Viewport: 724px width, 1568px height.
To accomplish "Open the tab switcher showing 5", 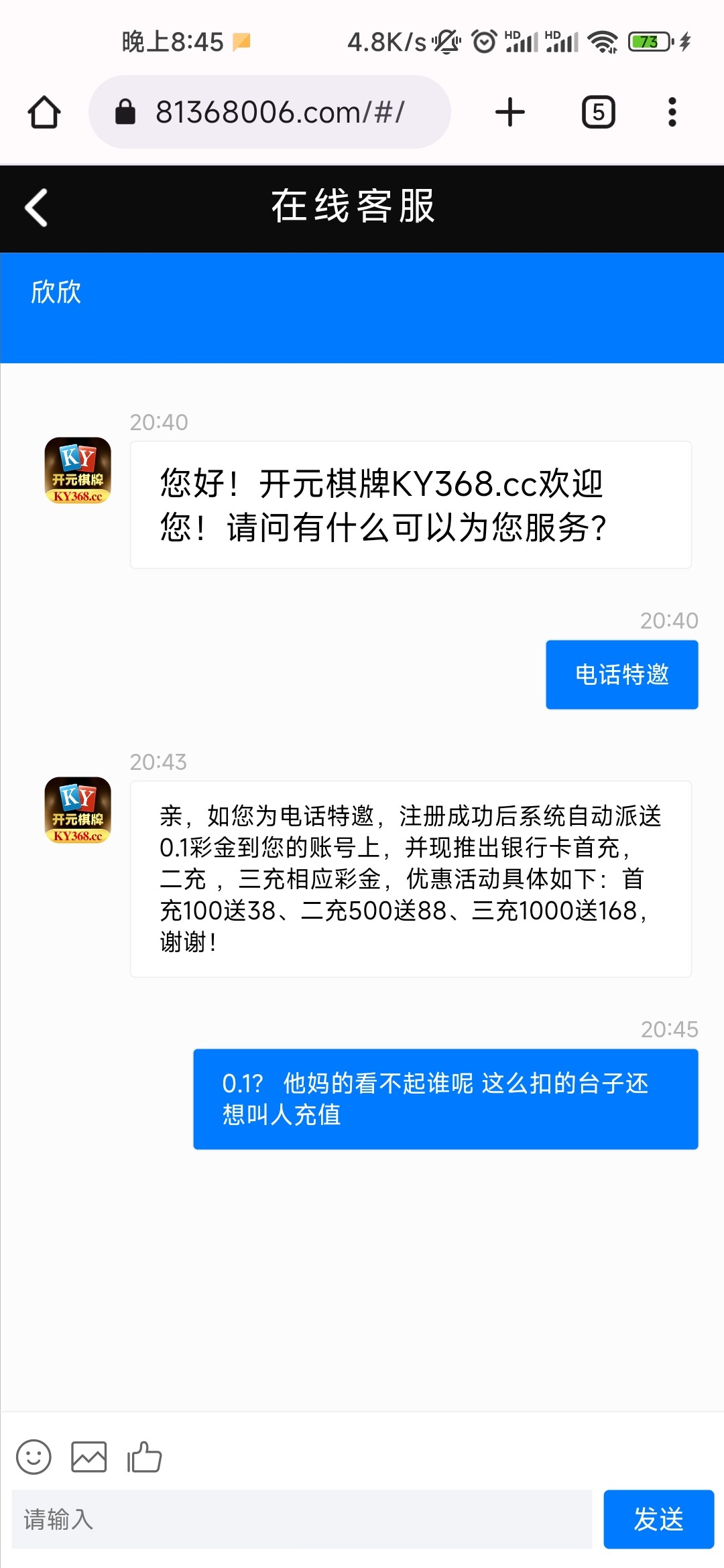I will (598, 112).
